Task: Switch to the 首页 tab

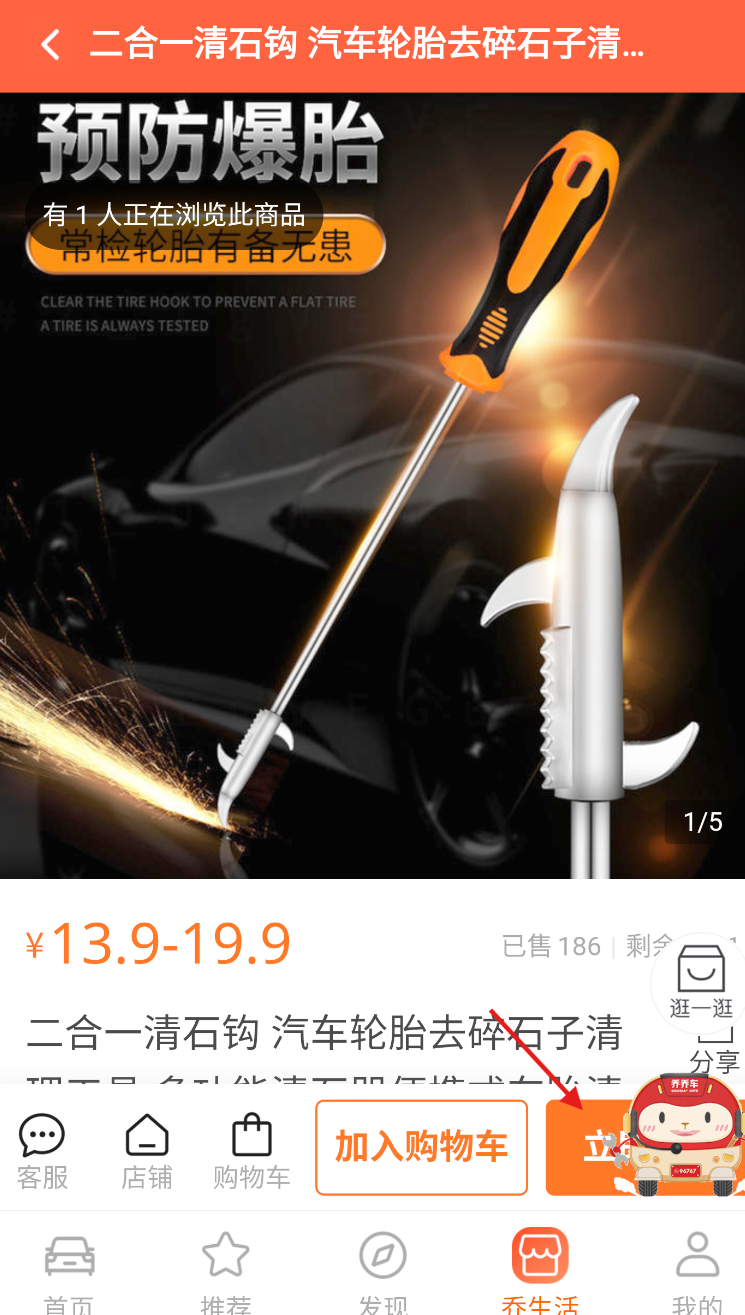Action: [x=70, y=1270]
